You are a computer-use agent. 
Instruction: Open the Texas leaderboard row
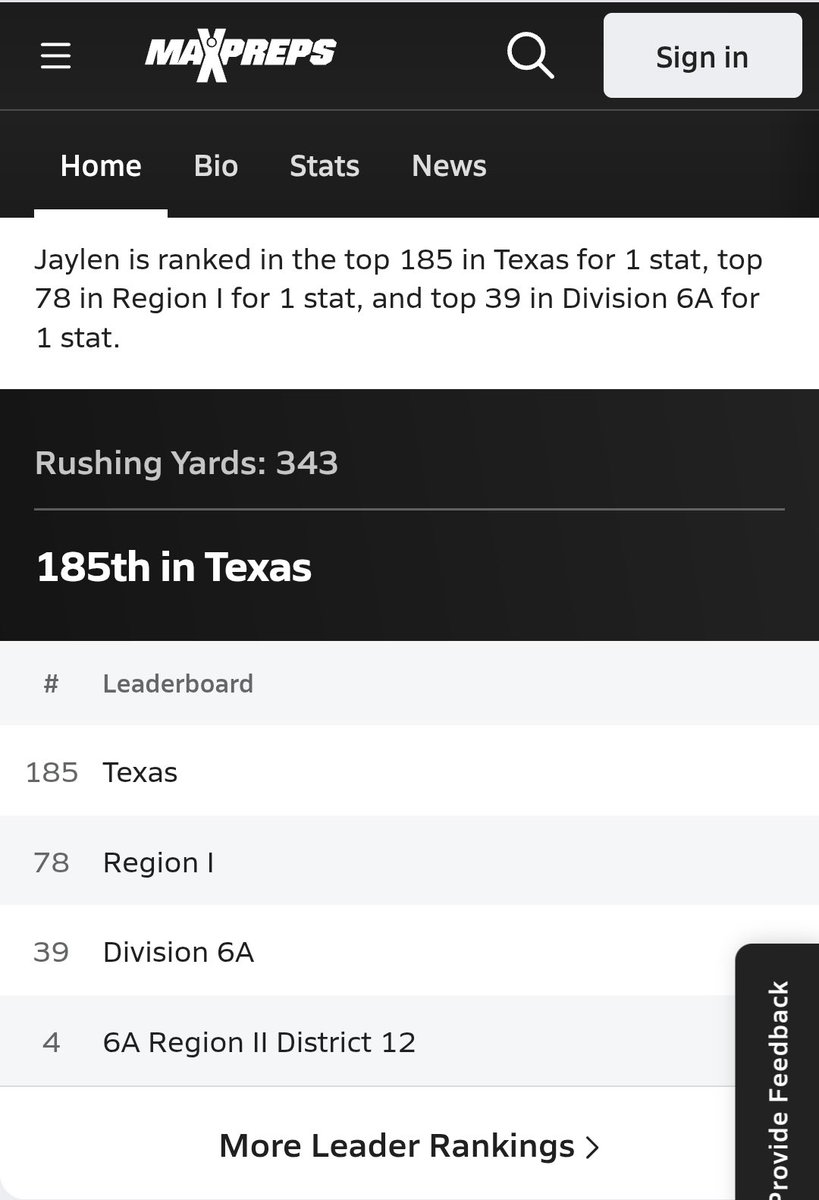(x=409, y=771)
